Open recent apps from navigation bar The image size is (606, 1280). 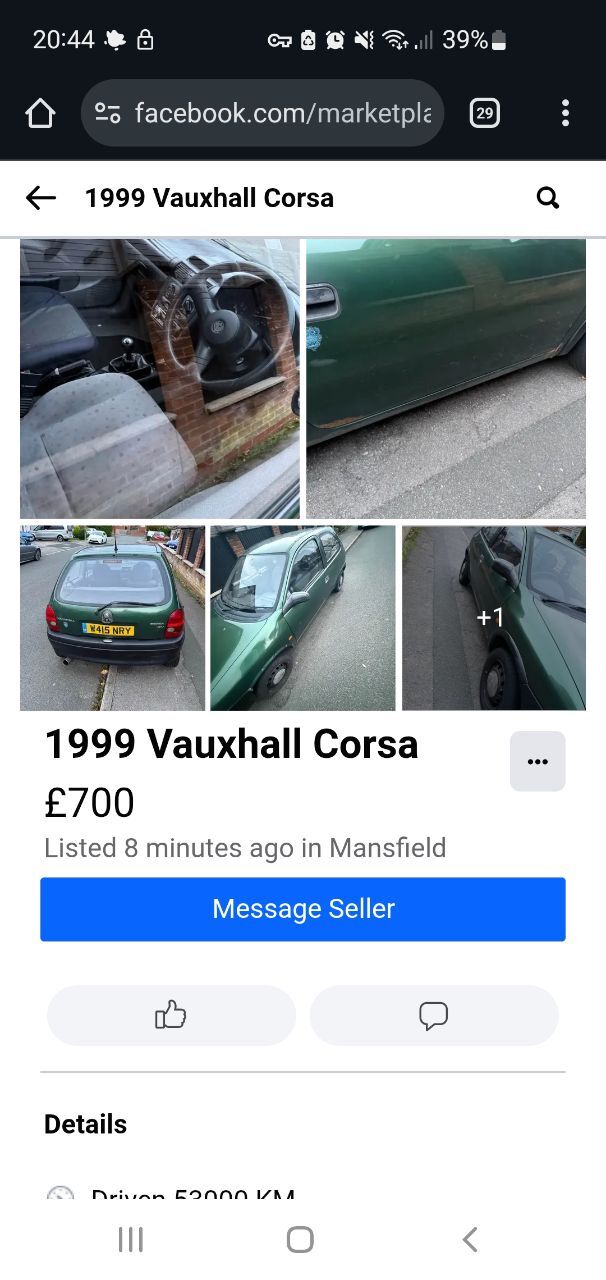click(131, 1240)
